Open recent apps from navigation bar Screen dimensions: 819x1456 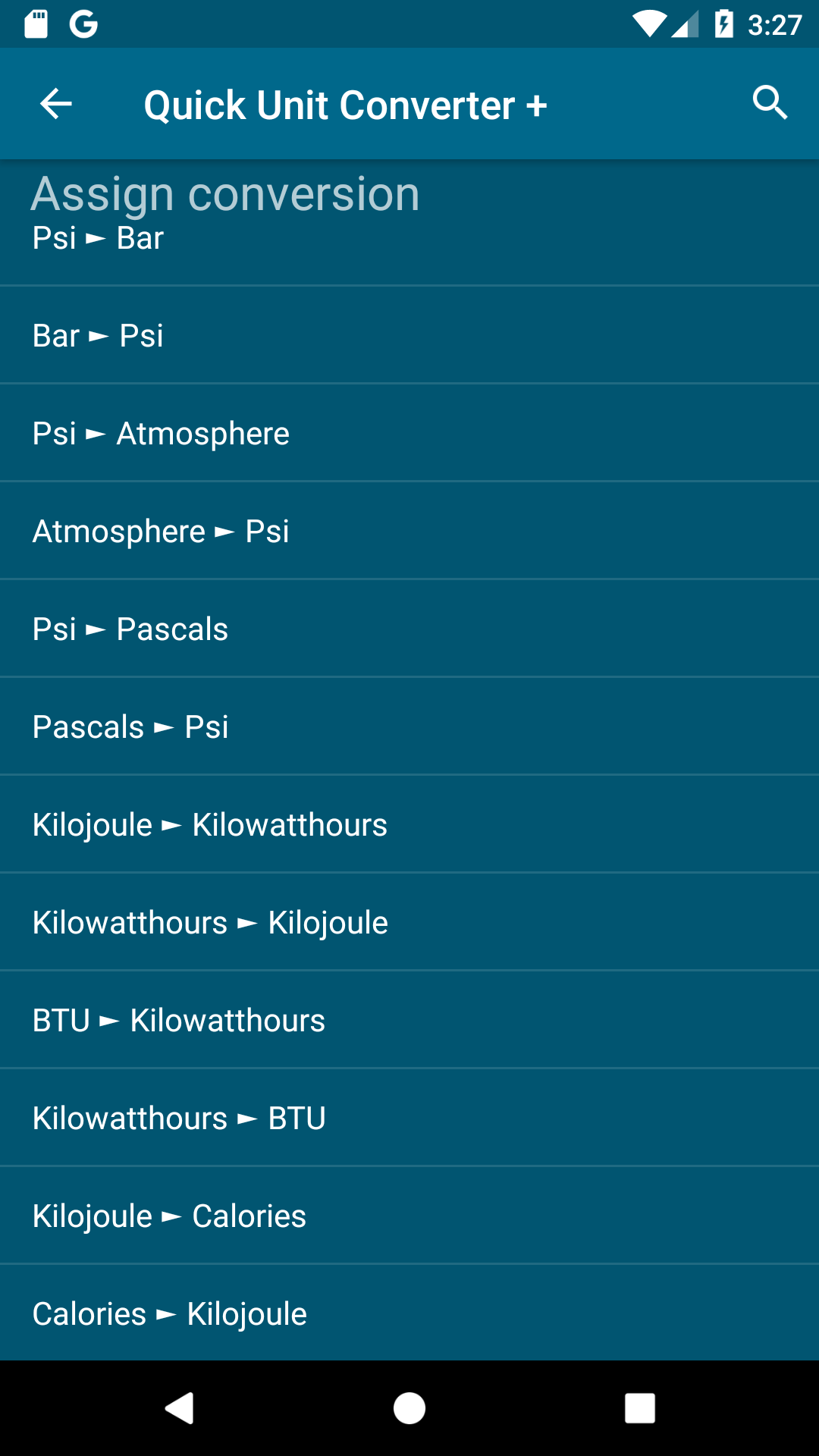click(640, 1408)
